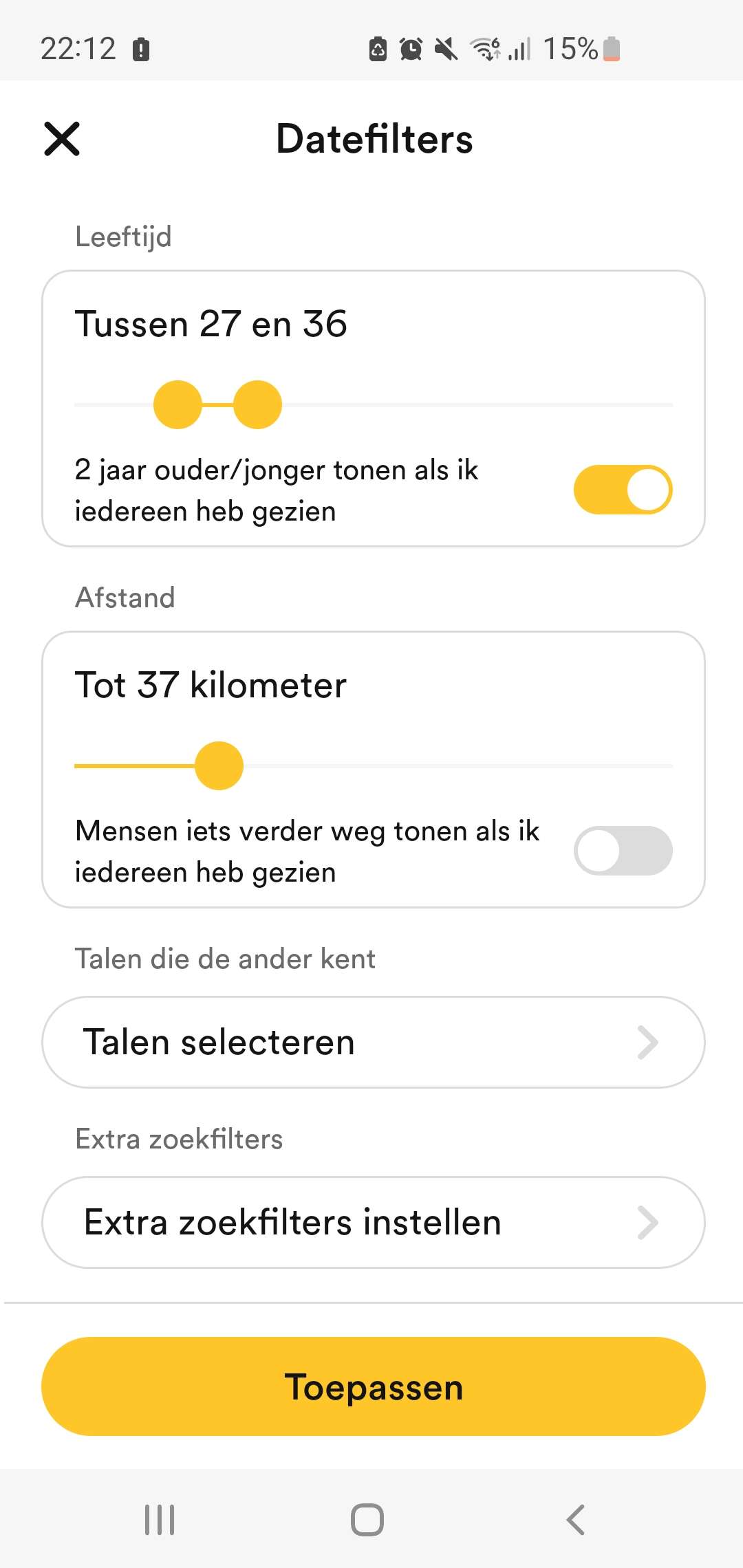Go back using system navigation
This screenshot has height=1568, width=743.
click(575, 1520)
